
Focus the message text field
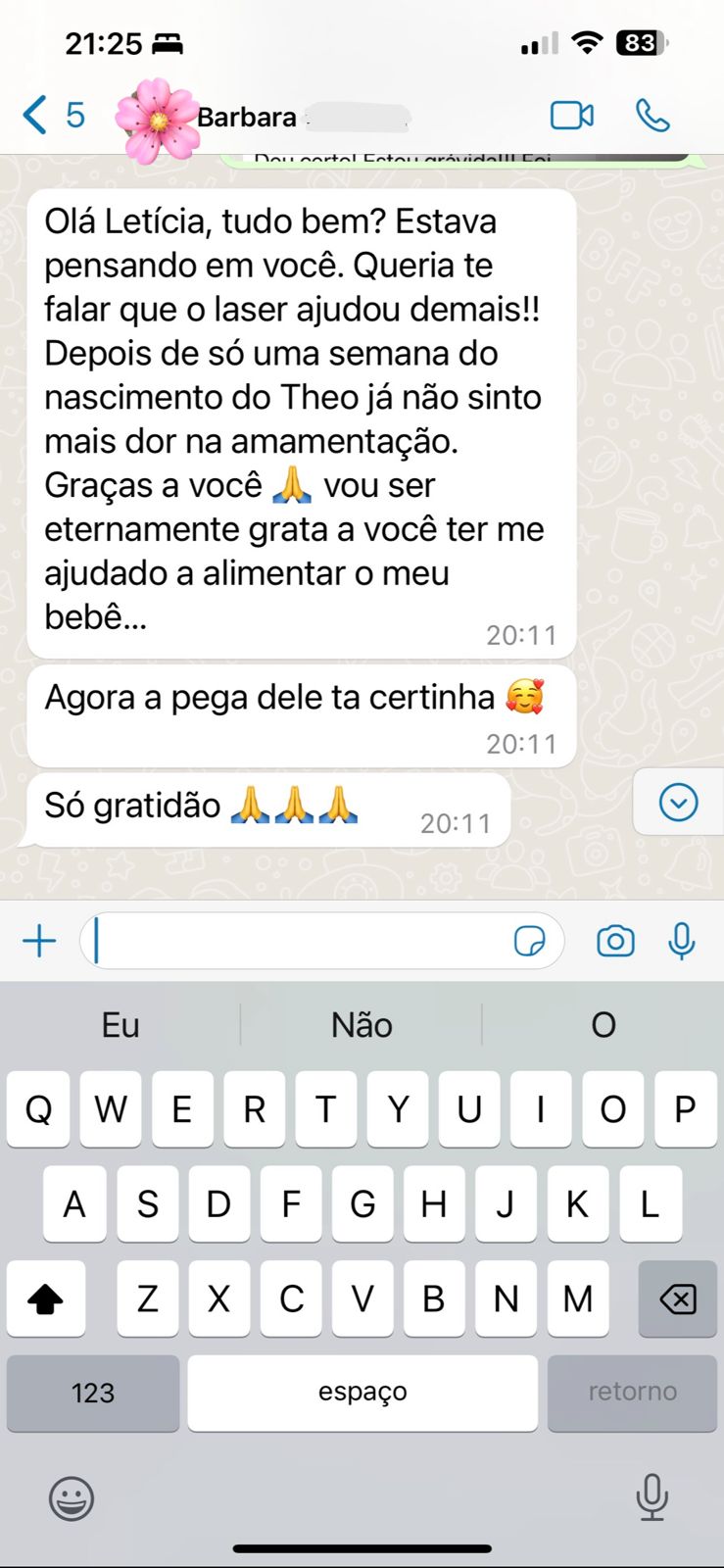coord(294,941)
